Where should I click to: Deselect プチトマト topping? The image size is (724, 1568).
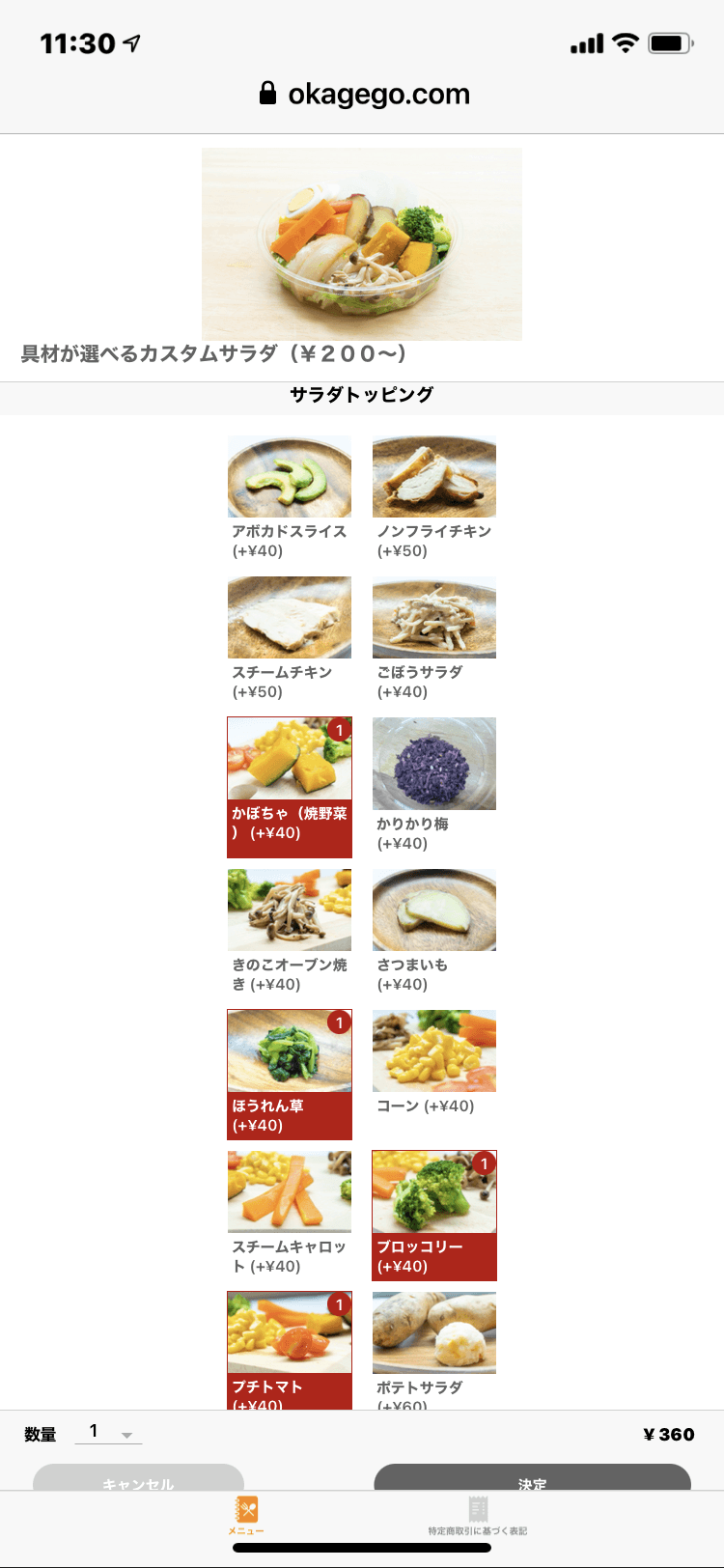pos(289,1334)
